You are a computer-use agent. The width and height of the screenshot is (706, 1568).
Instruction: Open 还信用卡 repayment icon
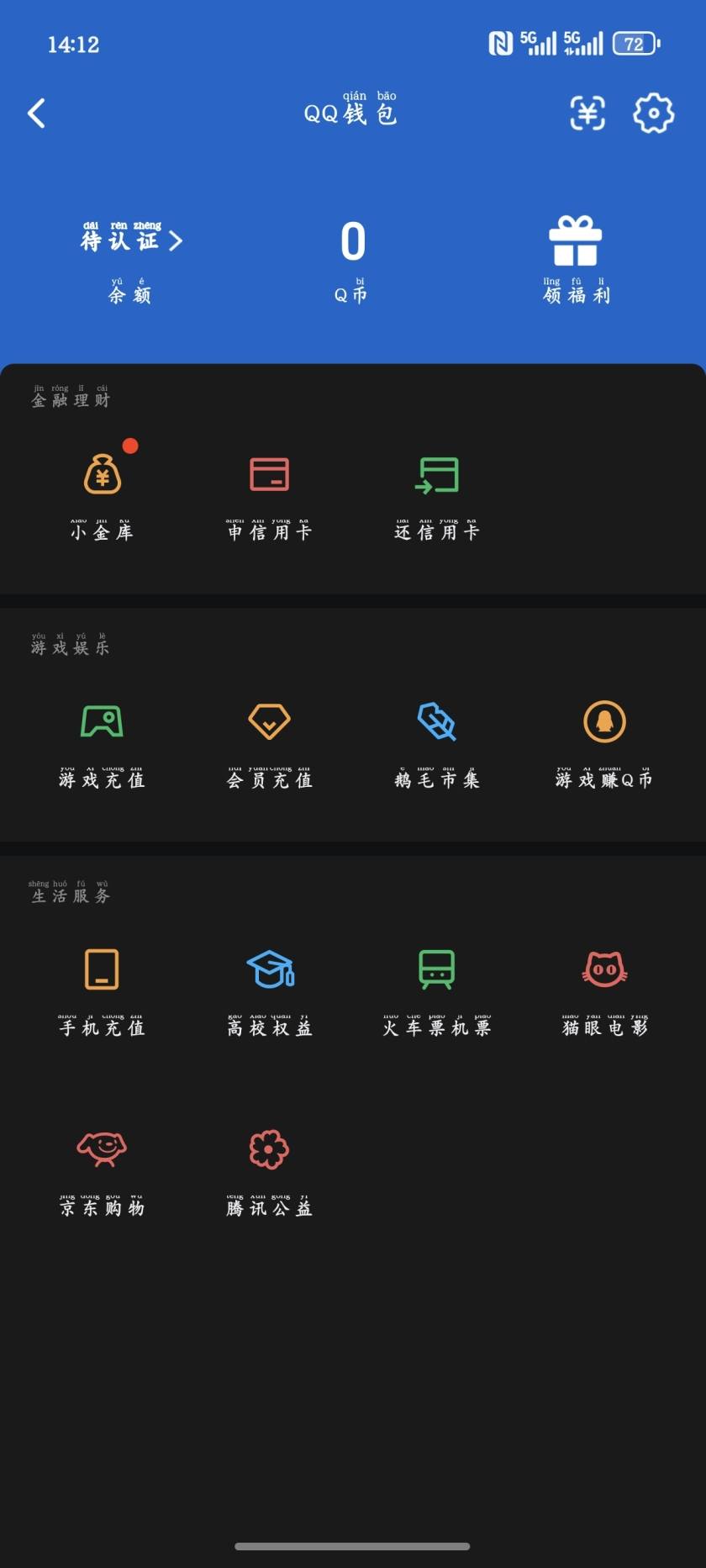pos(437,473)
